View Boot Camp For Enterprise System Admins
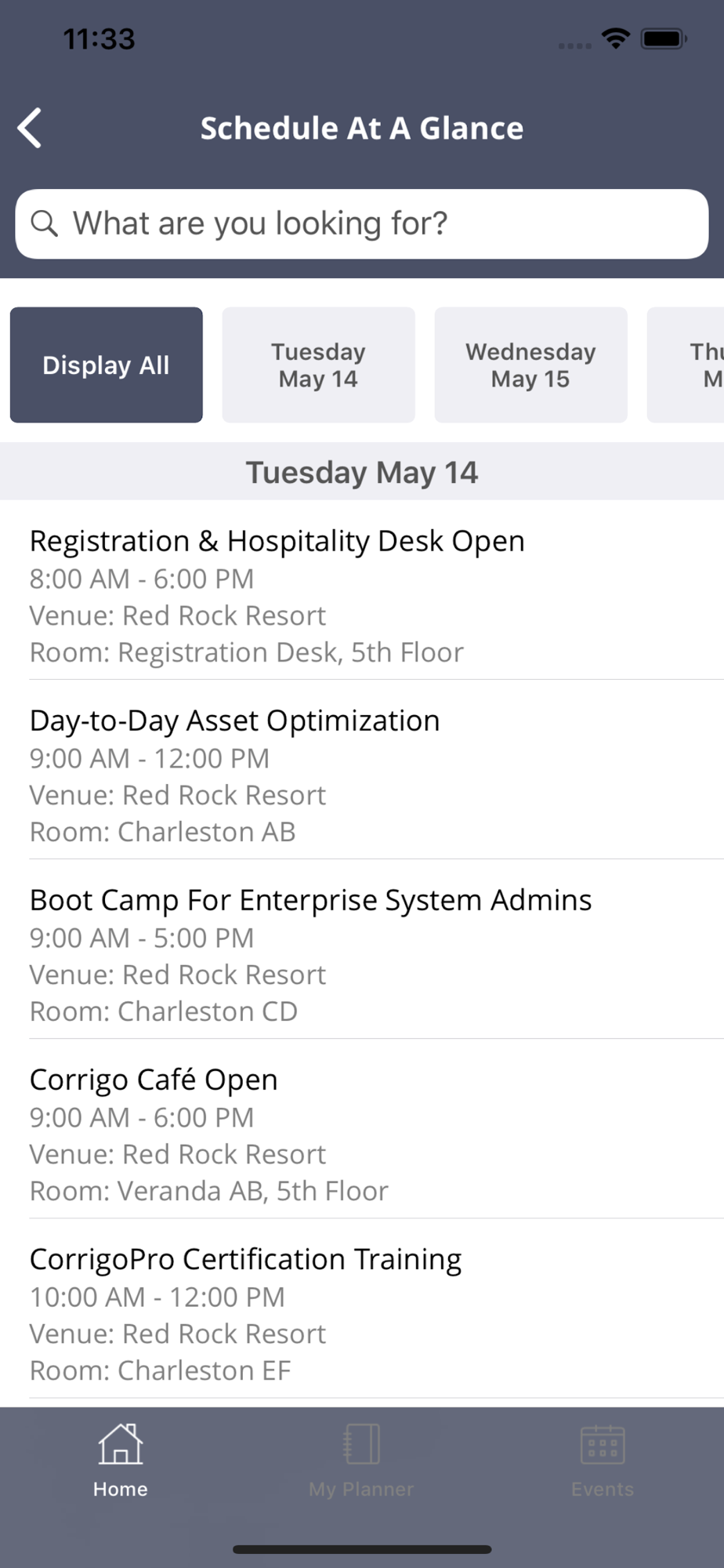The image size is (724, 1568). tap(376, 954)
